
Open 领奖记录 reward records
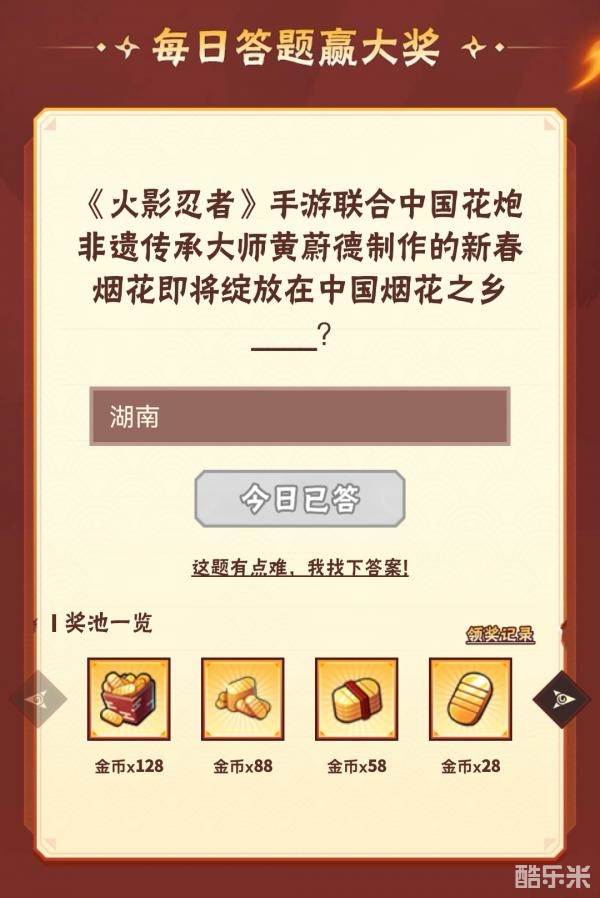click(x=500, y=634)
